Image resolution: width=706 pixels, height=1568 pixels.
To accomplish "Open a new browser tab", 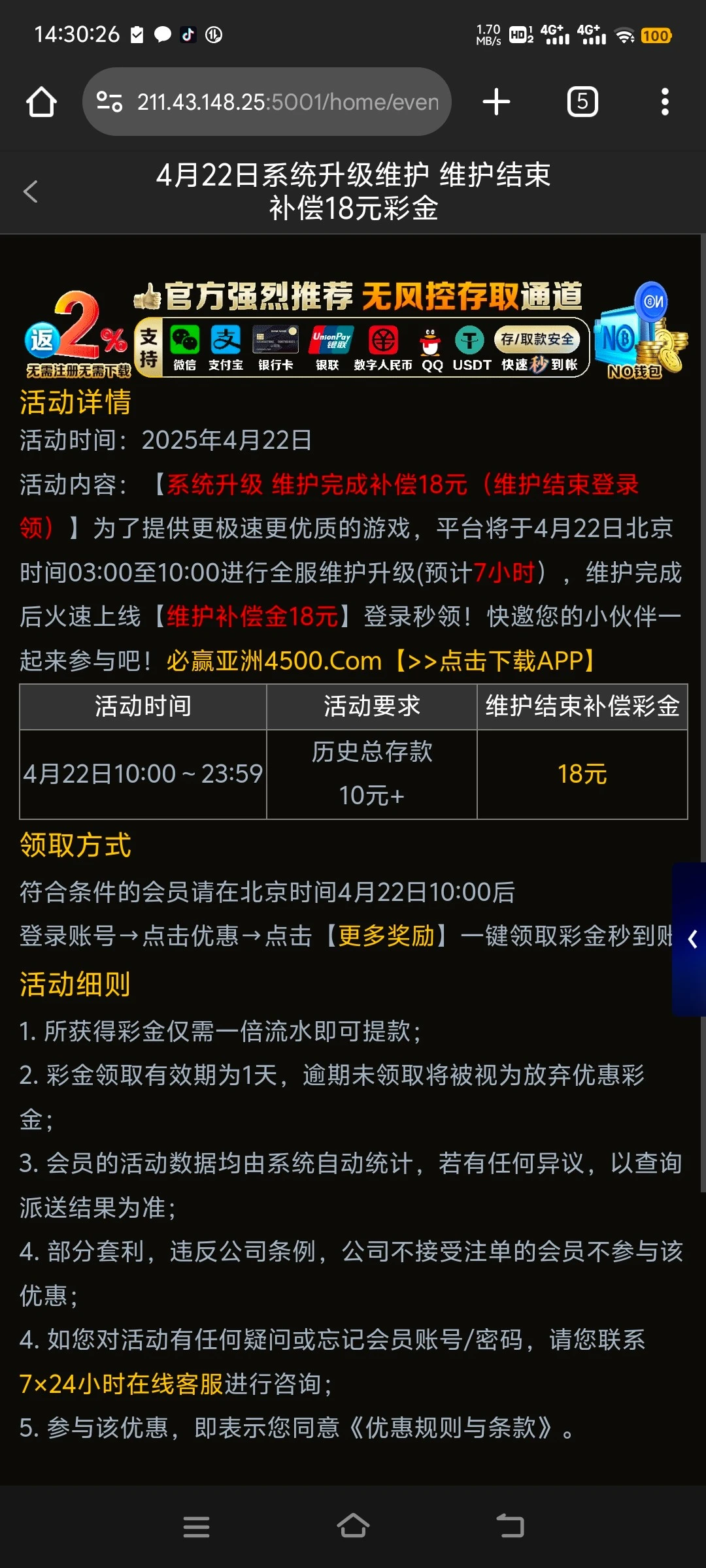I will point(496,101).
